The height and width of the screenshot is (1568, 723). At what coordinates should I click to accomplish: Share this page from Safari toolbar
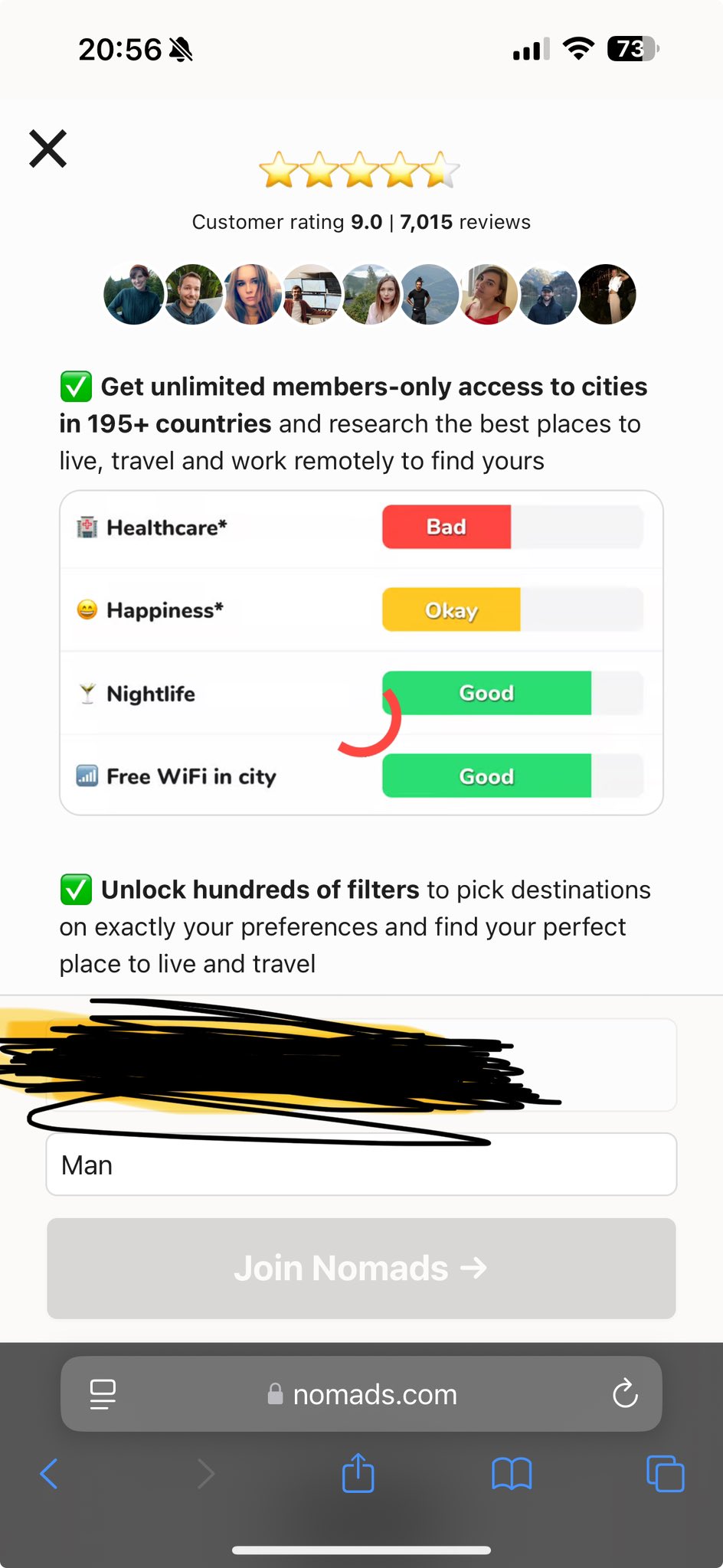(358, 1473)
